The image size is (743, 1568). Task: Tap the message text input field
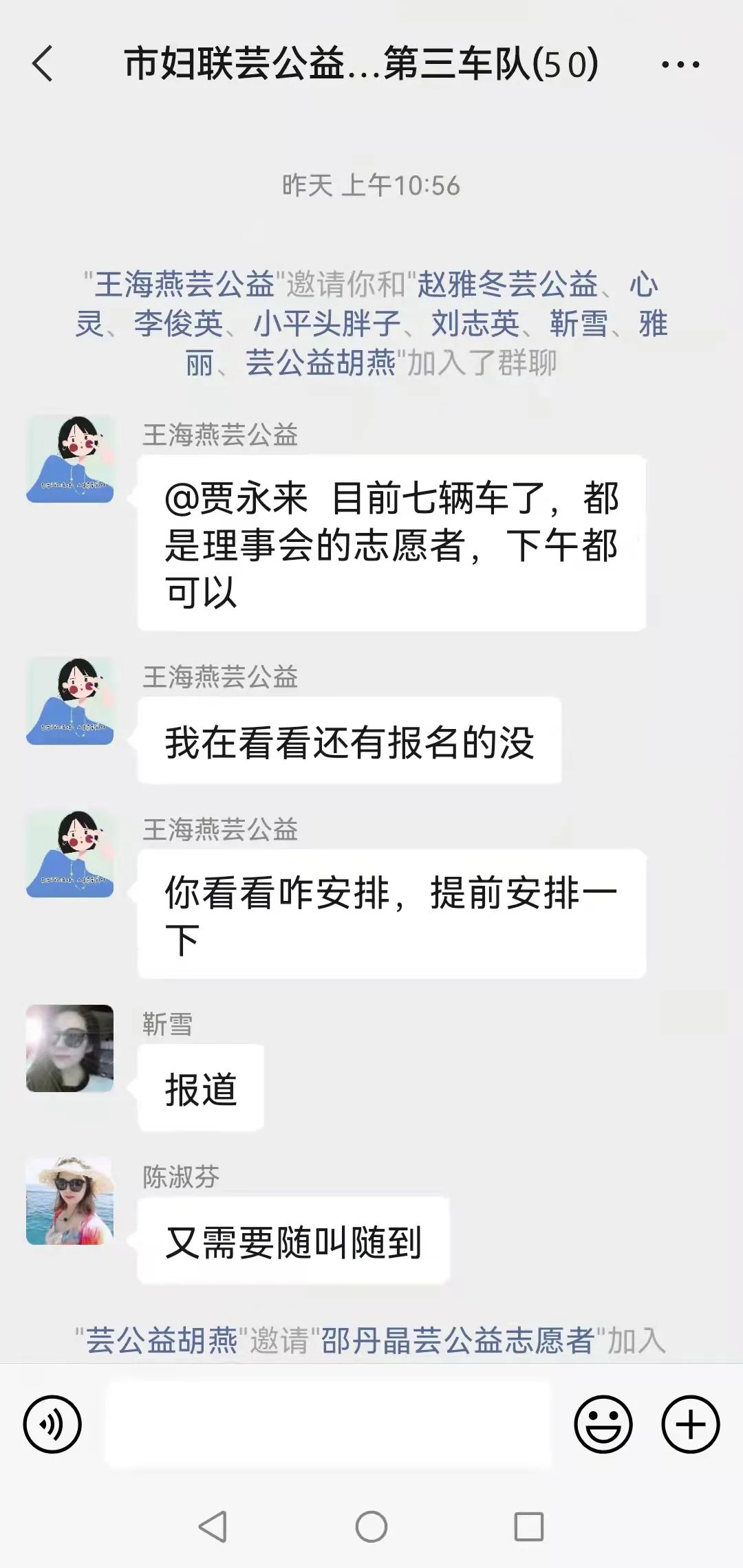[328, 1424]
